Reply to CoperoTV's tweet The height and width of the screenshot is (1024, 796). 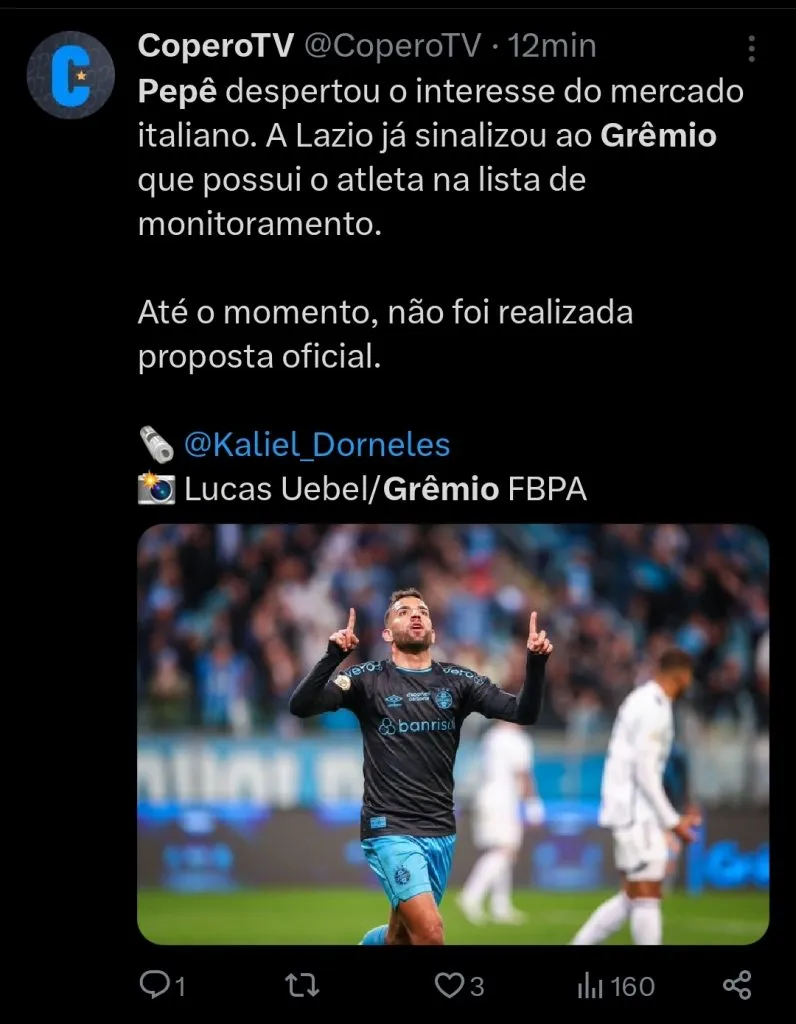point(154,986)
